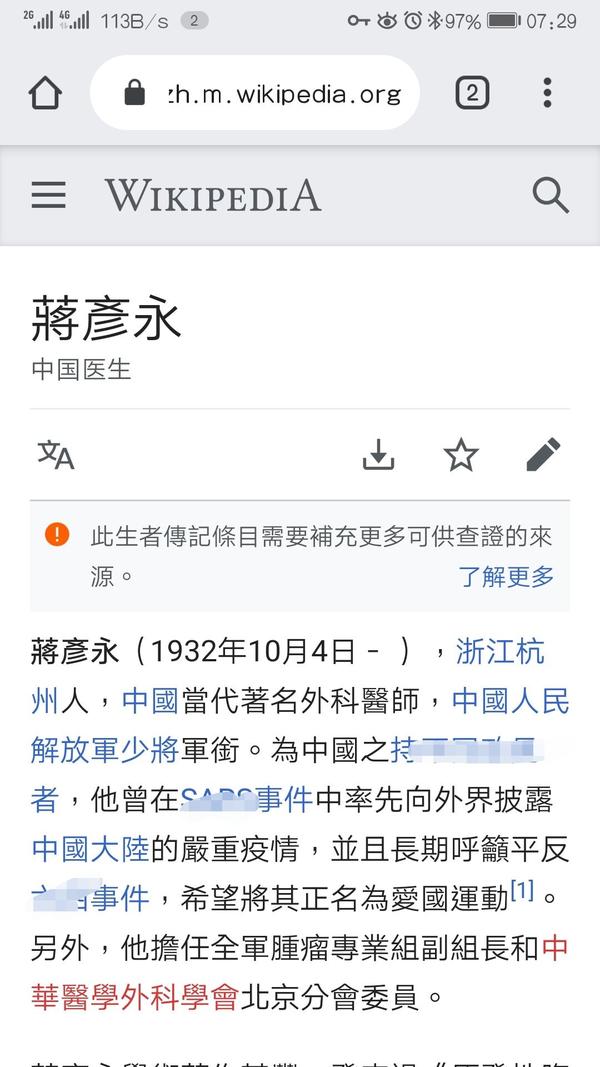Open the 了解更多 link
The width and height of the screenshot is (600, 1067).
click(x=506, y=577)
